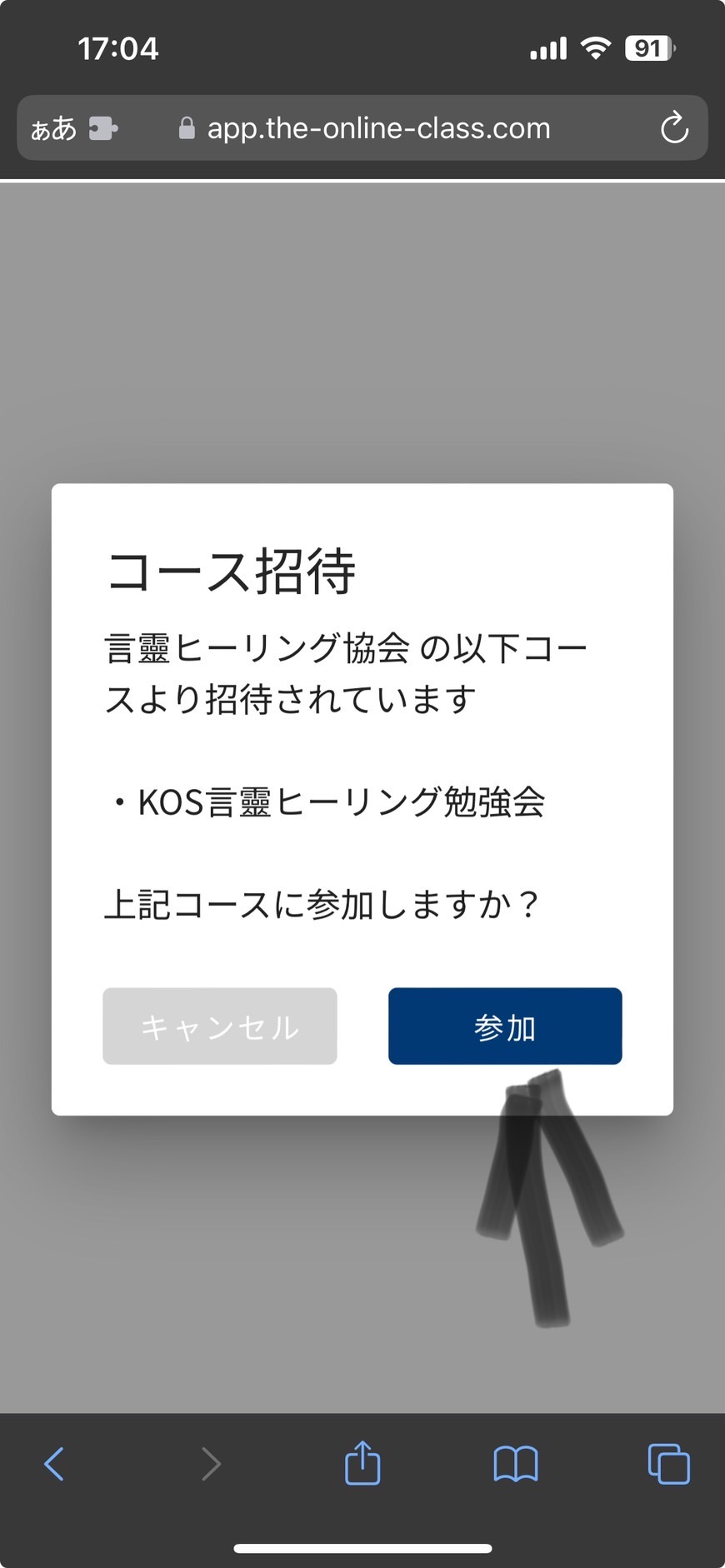The height and width of the screenshot is (1568, 725).
Task: Show all open tabs
Action: click(x=668, y=1464)
